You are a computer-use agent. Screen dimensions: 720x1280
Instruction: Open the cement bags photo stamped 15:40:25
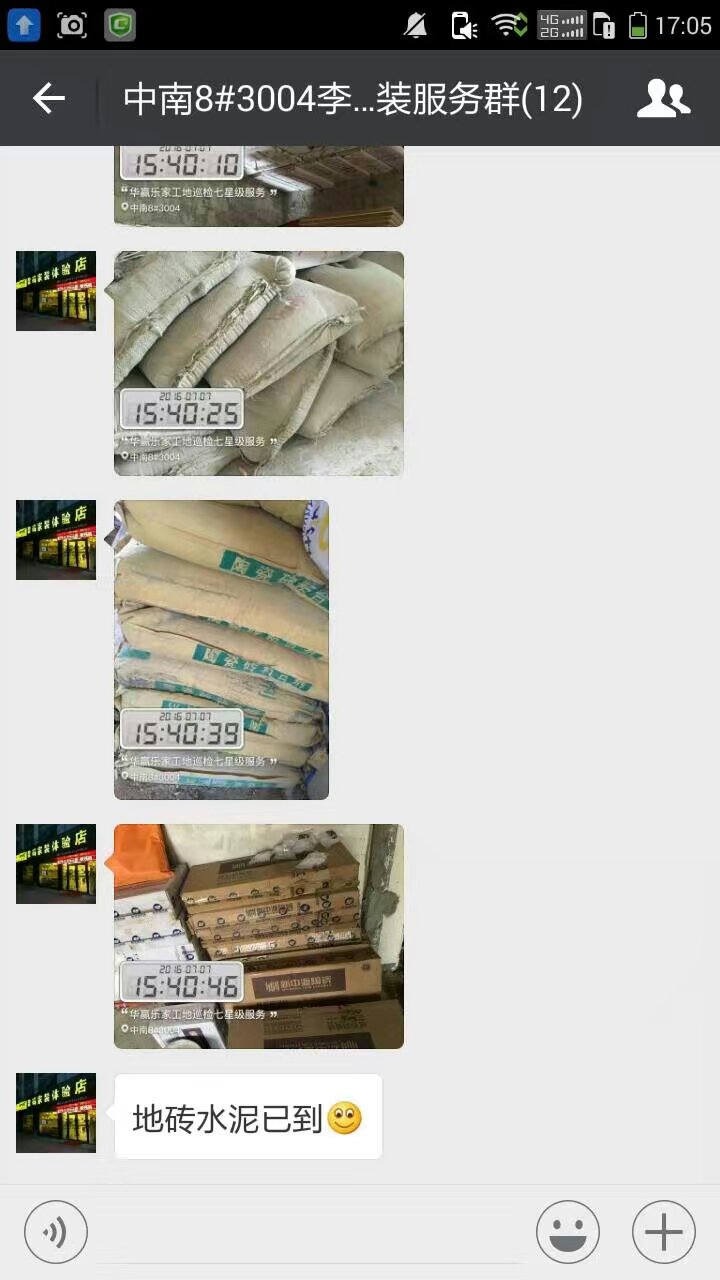coord(259,363)
